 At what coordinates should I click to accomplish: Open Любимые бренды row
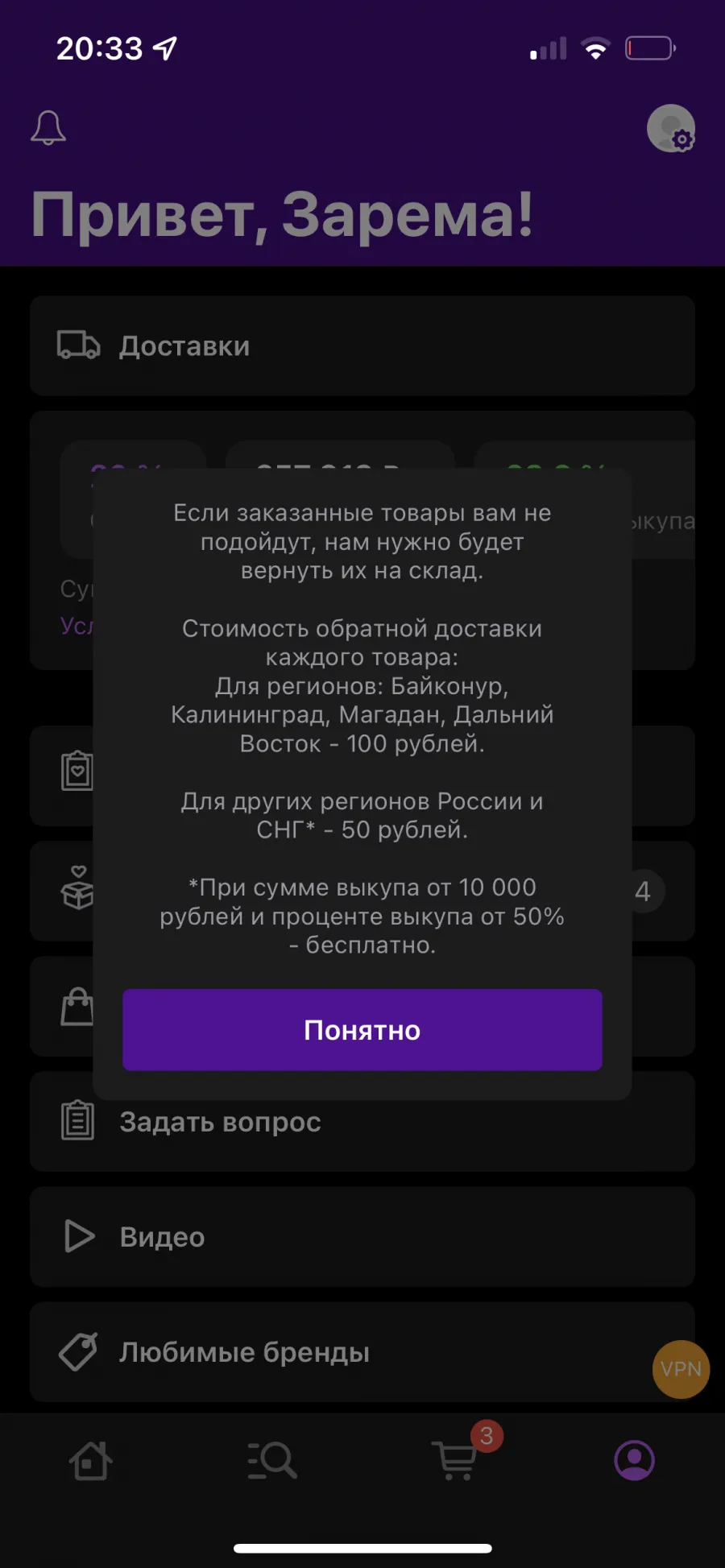pos(362,1351)
